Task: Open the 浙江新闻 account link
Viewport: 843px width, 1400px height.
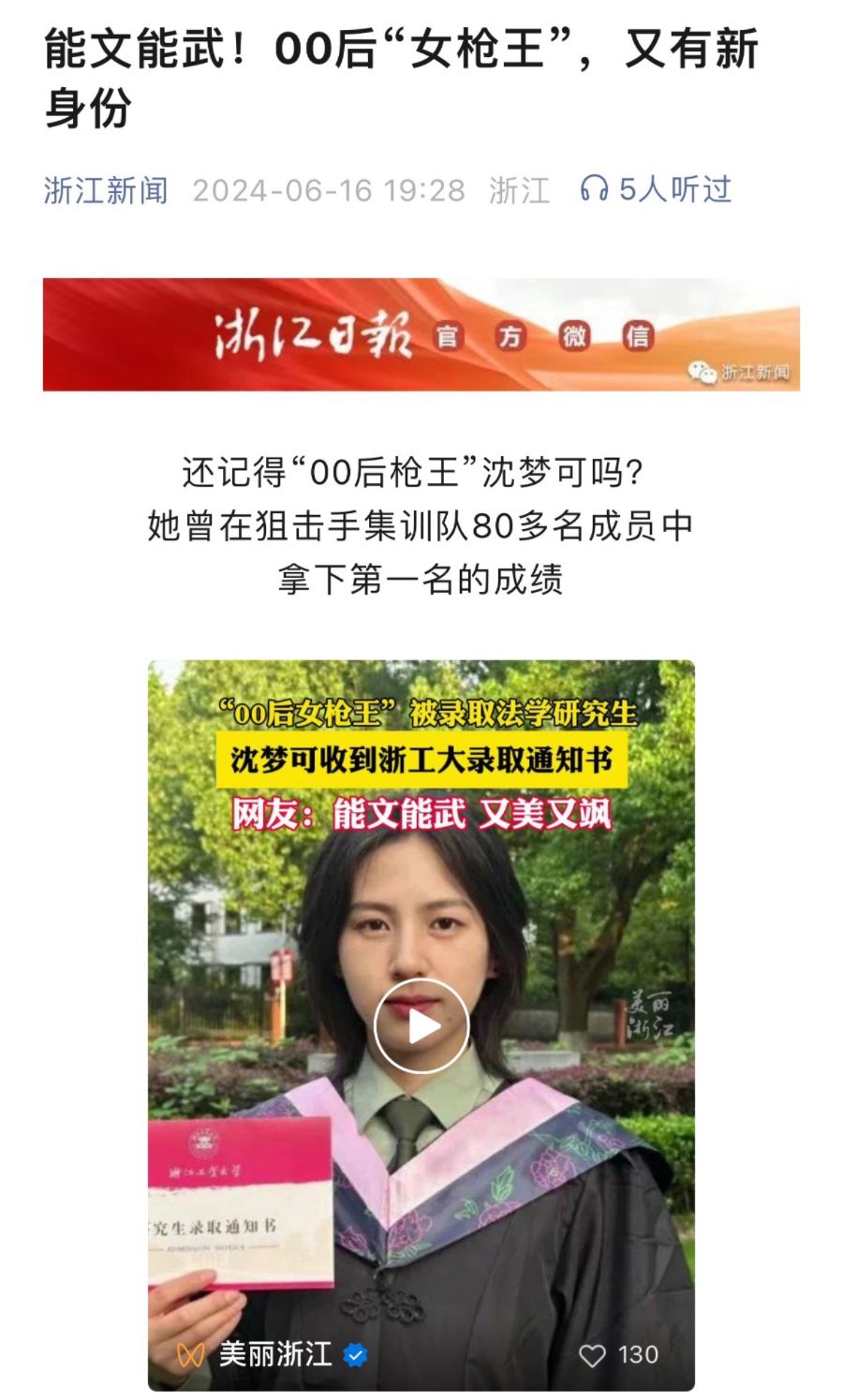Action: click(x=106, y=190)
